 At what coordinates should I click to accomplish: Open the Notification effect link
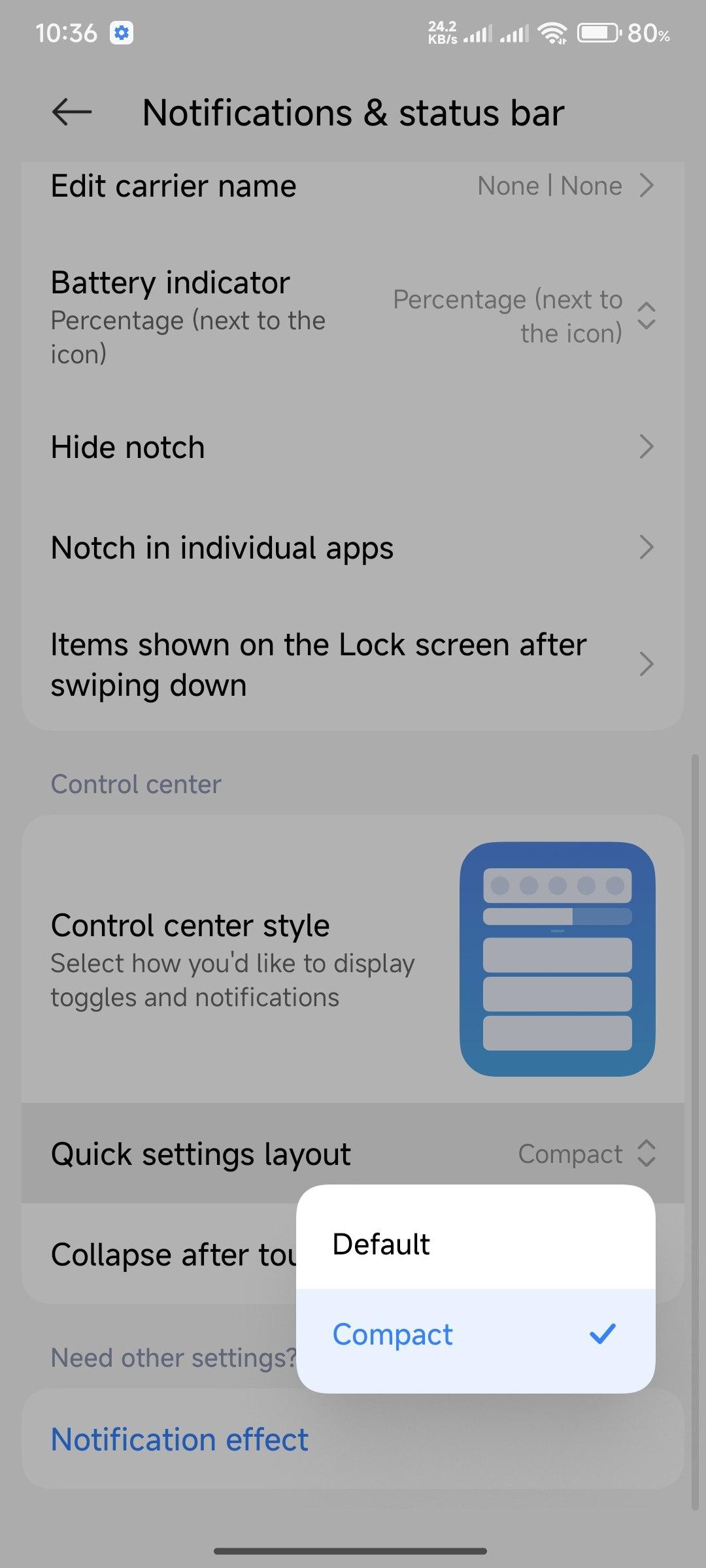[x=180, y=1439]
